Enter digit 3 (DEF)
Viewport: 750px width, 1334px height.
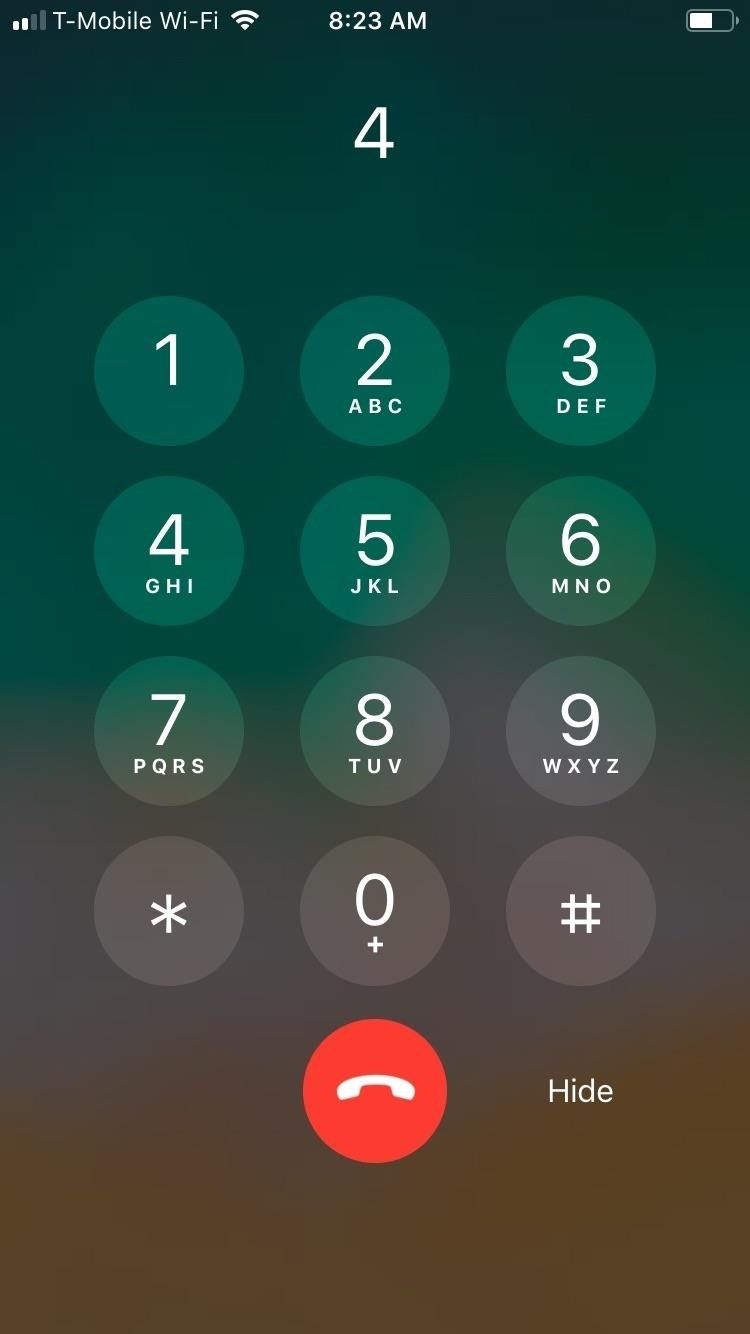pos(581,371)
